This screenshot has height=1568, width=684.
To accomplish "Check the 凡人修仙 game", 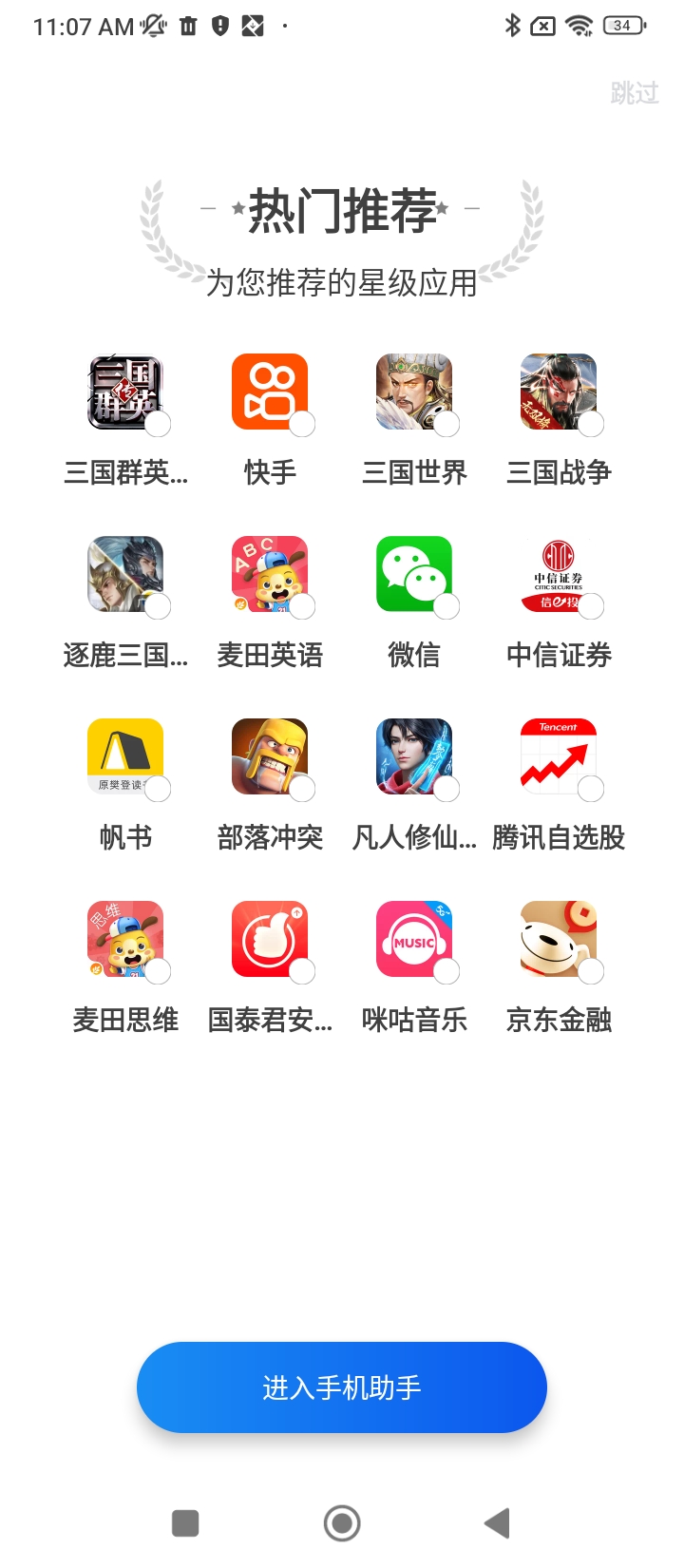I will click(x=414, y=757).
